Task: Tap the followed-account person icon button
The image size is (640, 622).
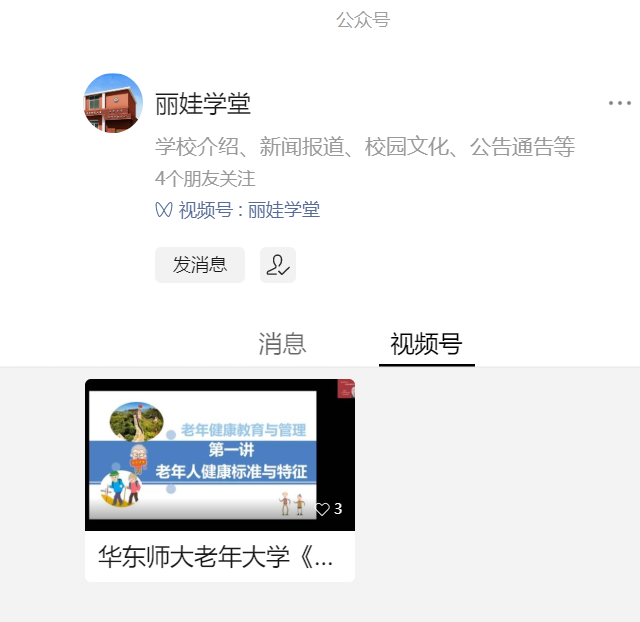Action: coord(278,265)
